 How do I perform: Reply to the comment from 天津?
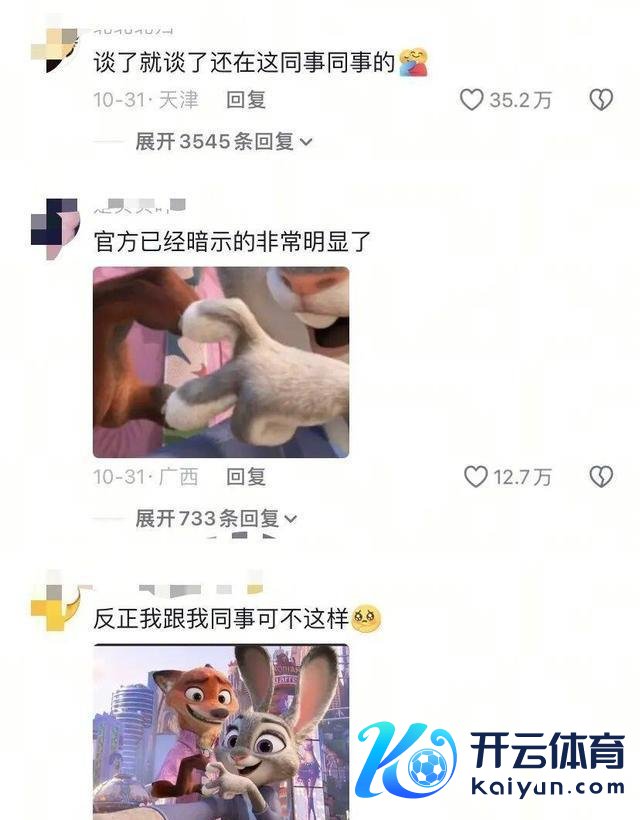pos(246,100)
